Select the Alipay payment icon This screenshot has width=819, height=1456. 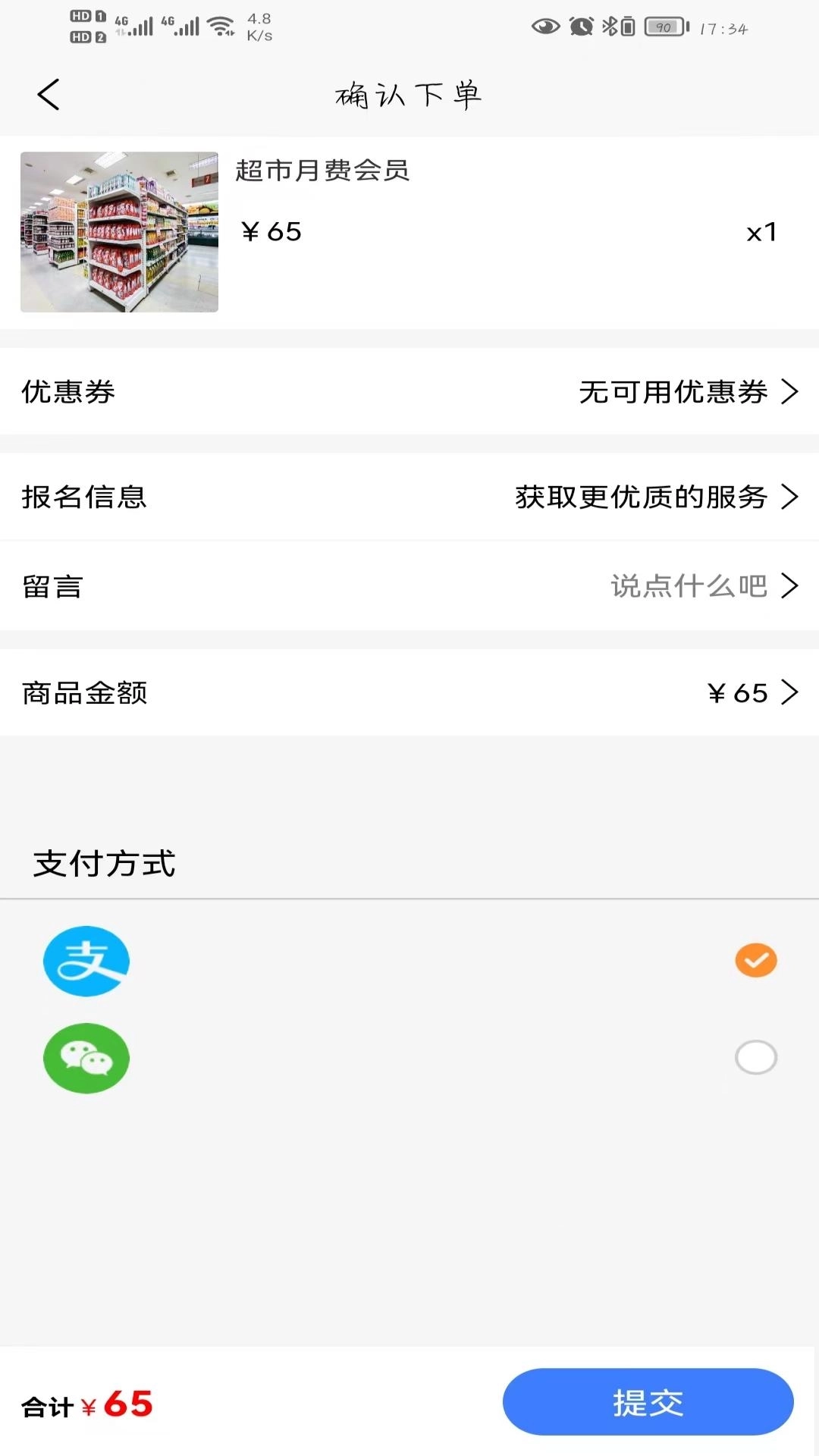(86, 961)
